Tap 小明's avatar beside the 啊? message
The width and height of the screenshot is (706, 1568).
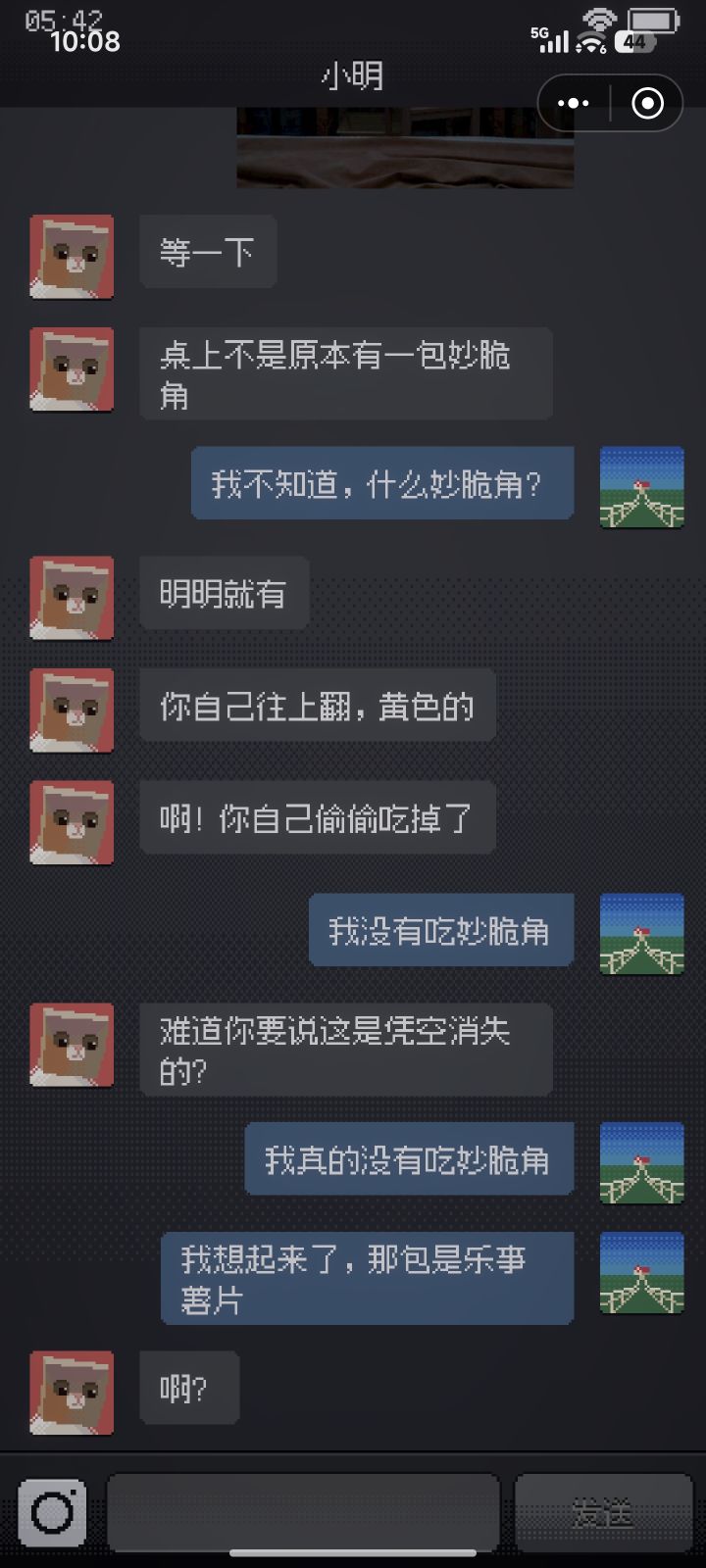(72, 1394)
